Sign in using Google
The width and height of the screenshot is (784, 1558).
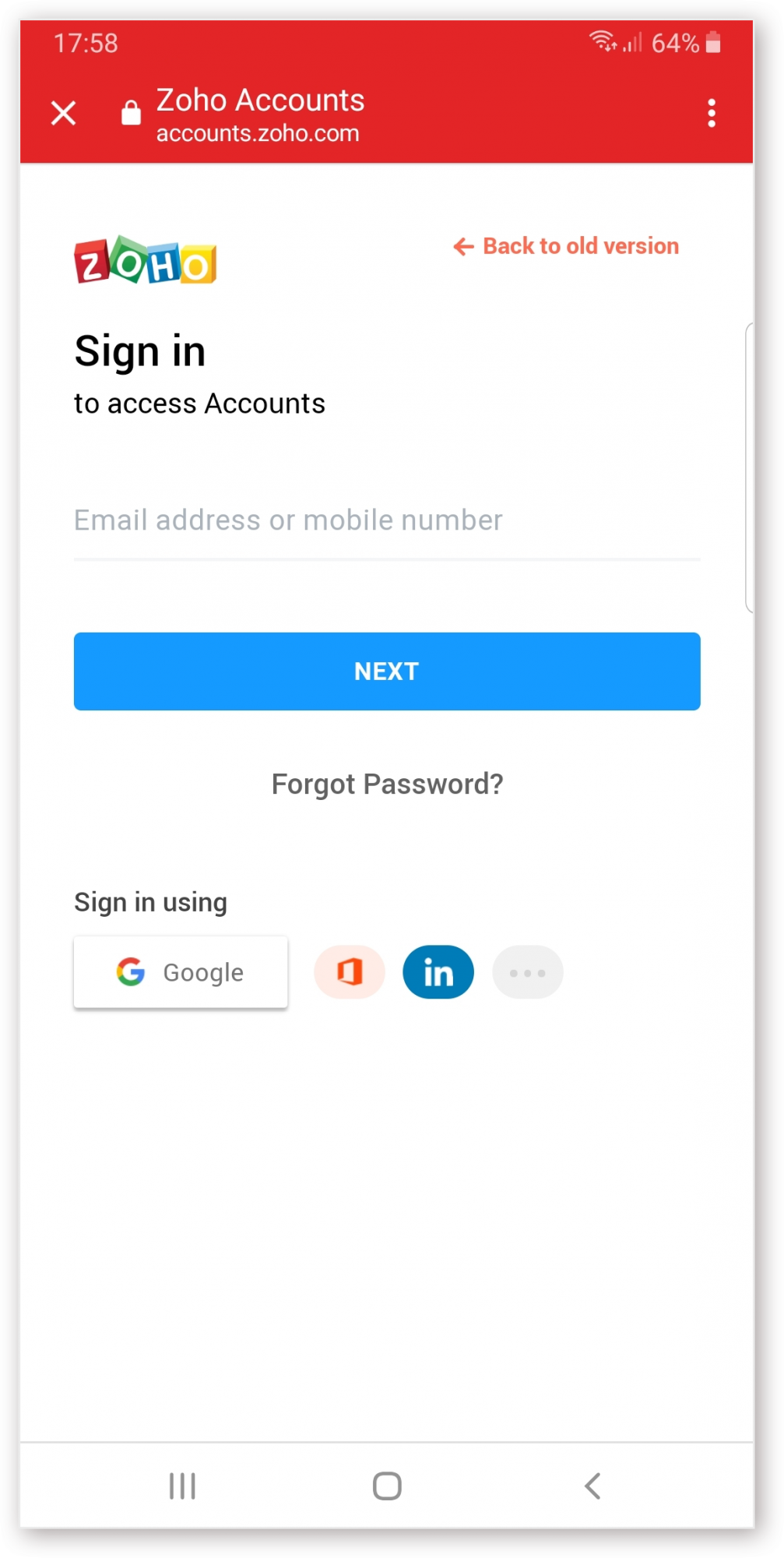tap(181, 972)
